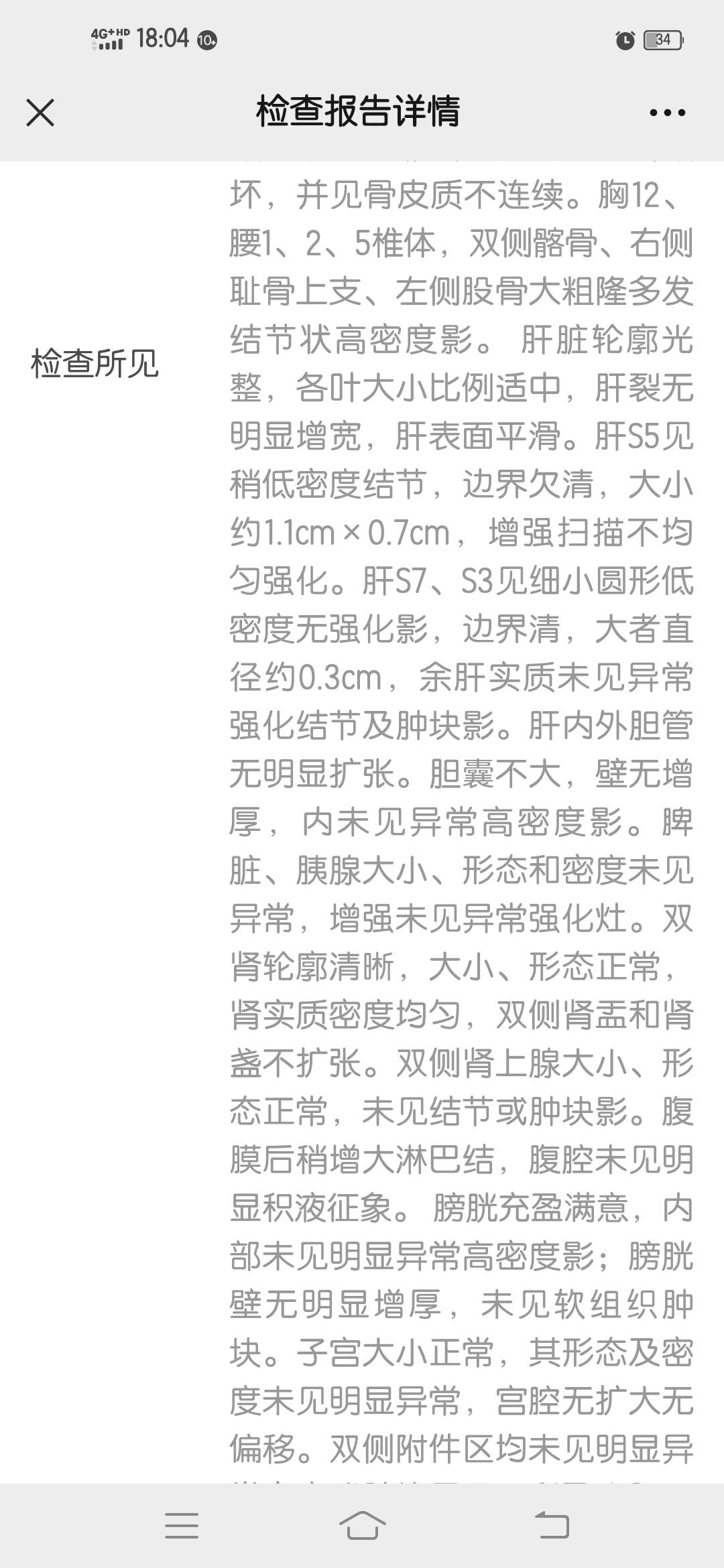The height and width of the screenshot is (1568, 724).
Task: Select the 0.3cm diameter measurement text
Action: point(332,677)
